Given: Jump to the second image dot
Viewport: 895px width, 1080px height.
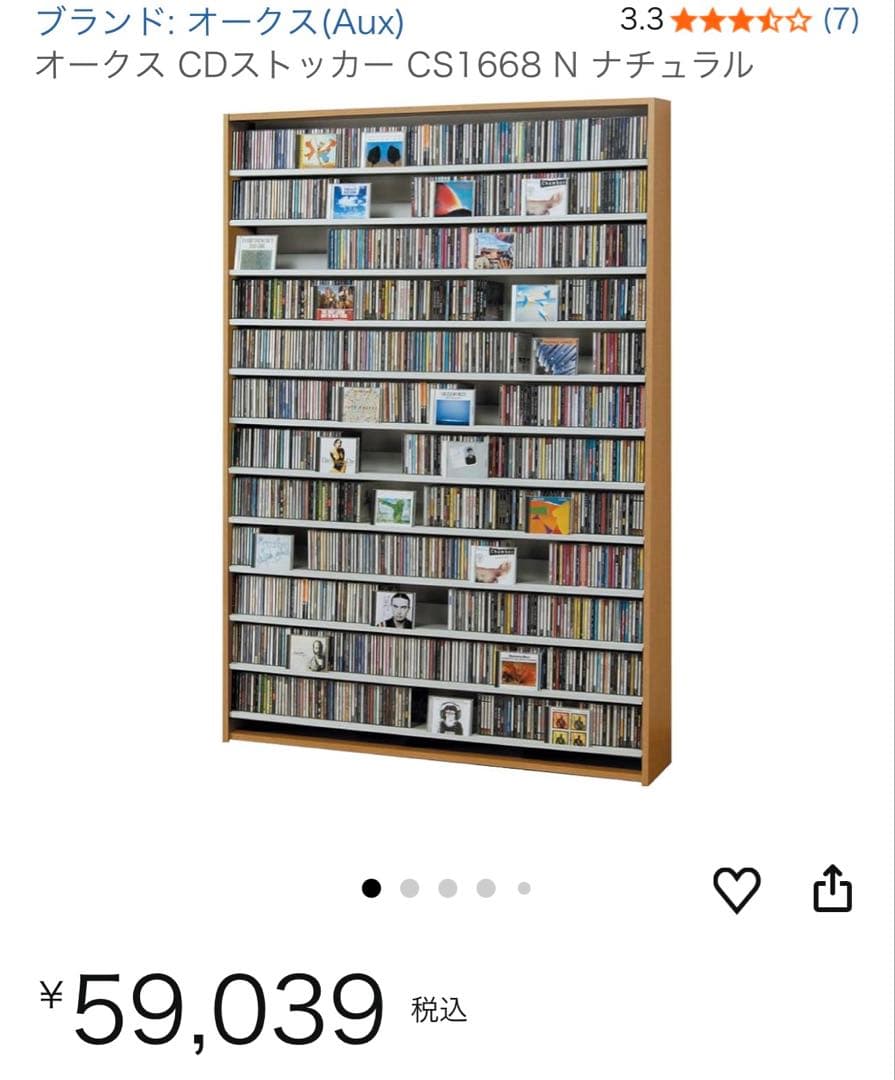Looking at the screenshot, I should pos(409,888).
